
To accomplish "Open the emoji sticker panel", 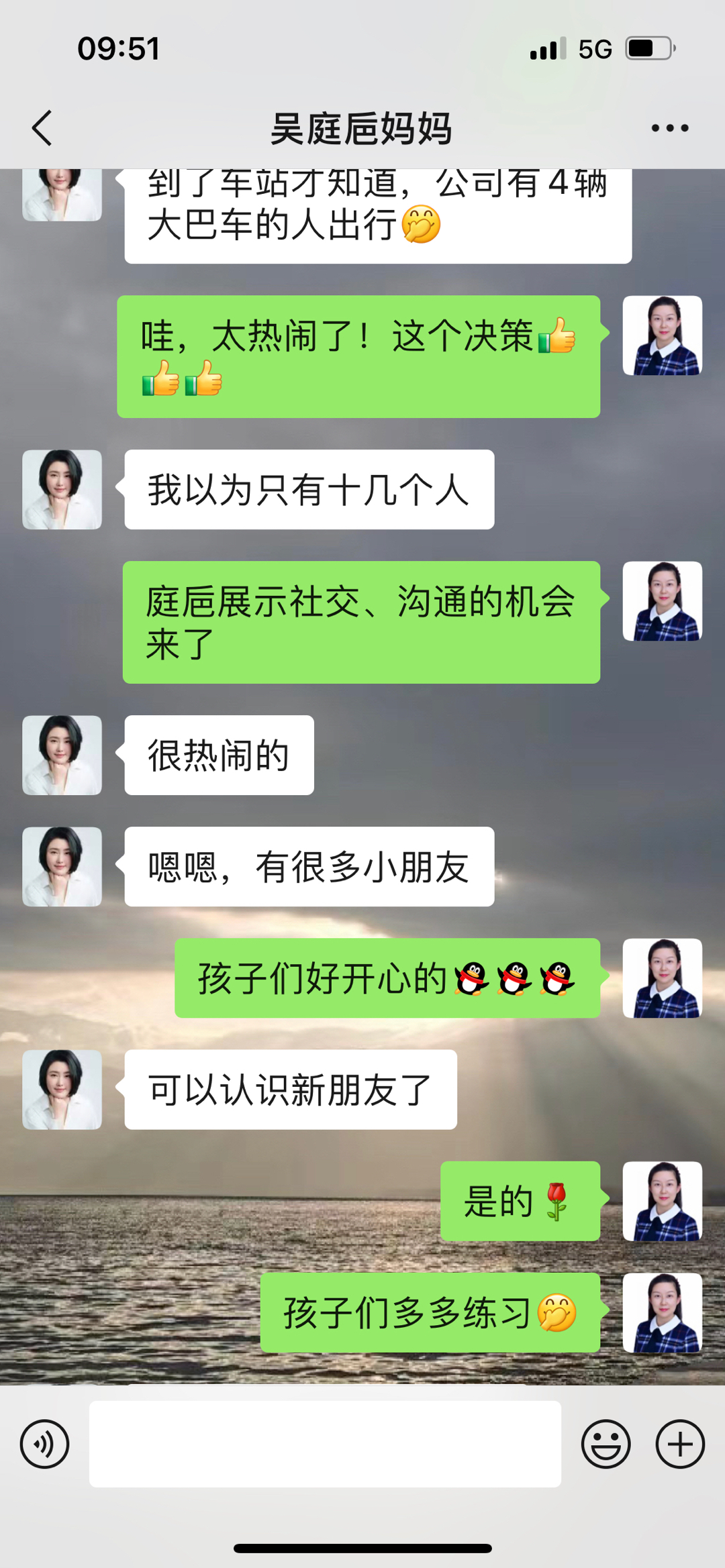I will (606, 1444).
